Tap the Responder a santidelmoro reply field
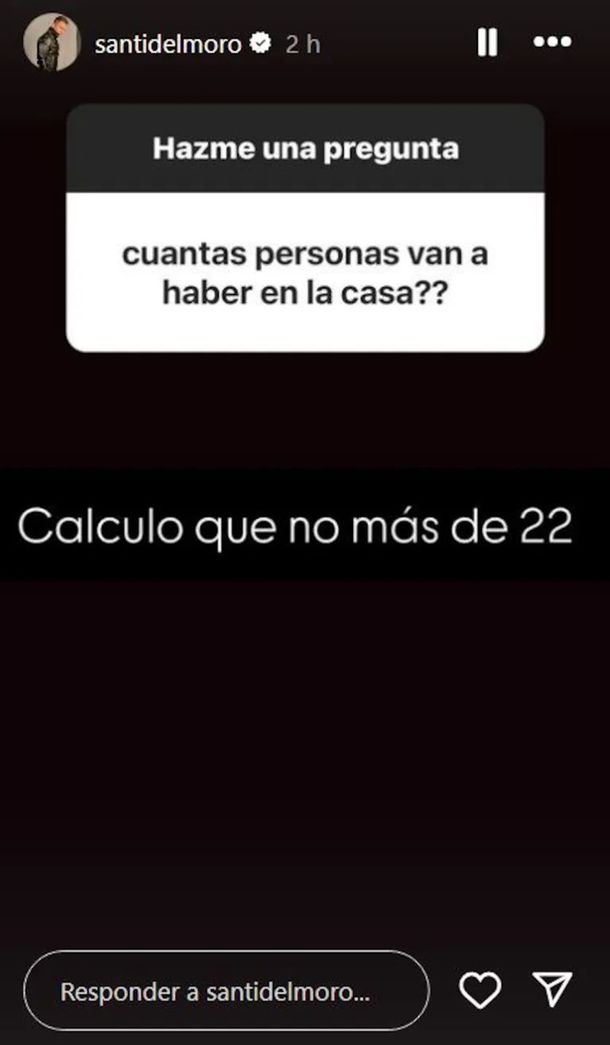Viewport: 610px width, 1045px height. tap(227, 991)
